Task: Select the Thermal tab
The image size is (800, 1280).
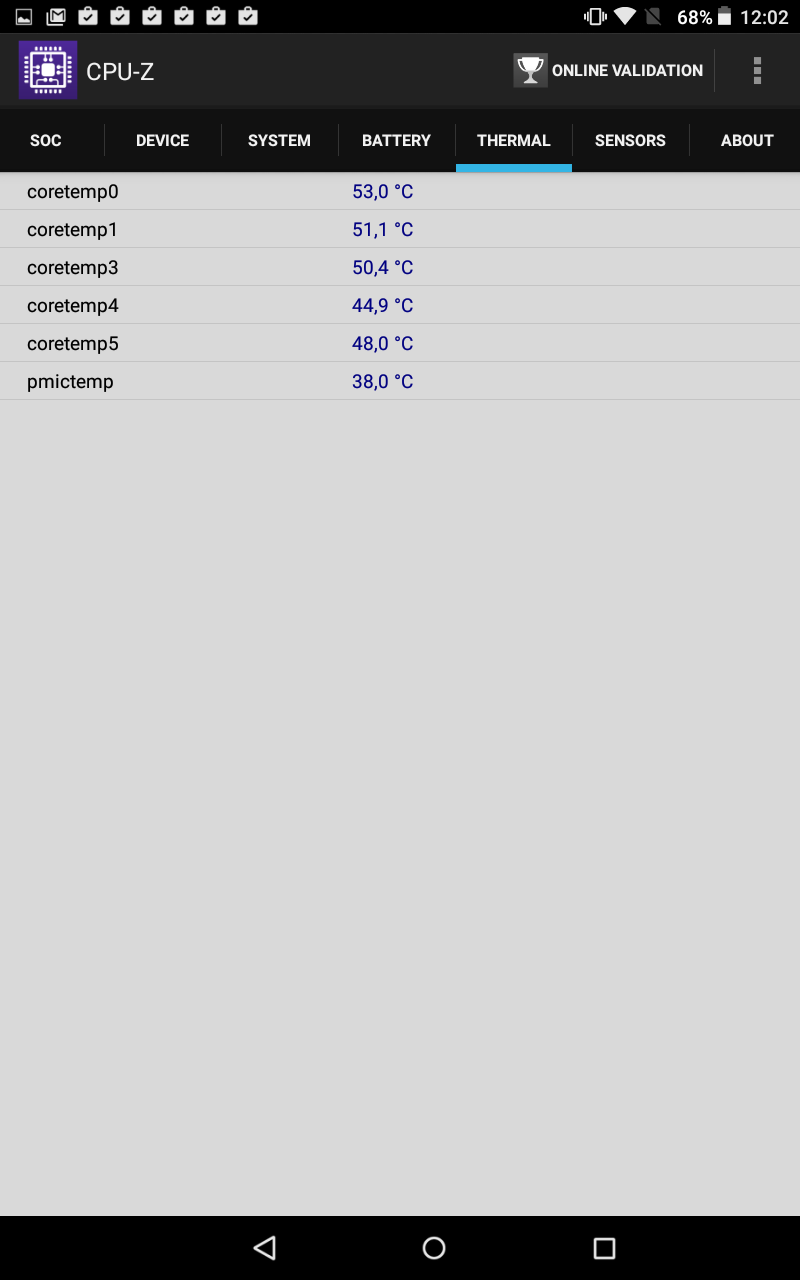Action: [x=513, y=140]
